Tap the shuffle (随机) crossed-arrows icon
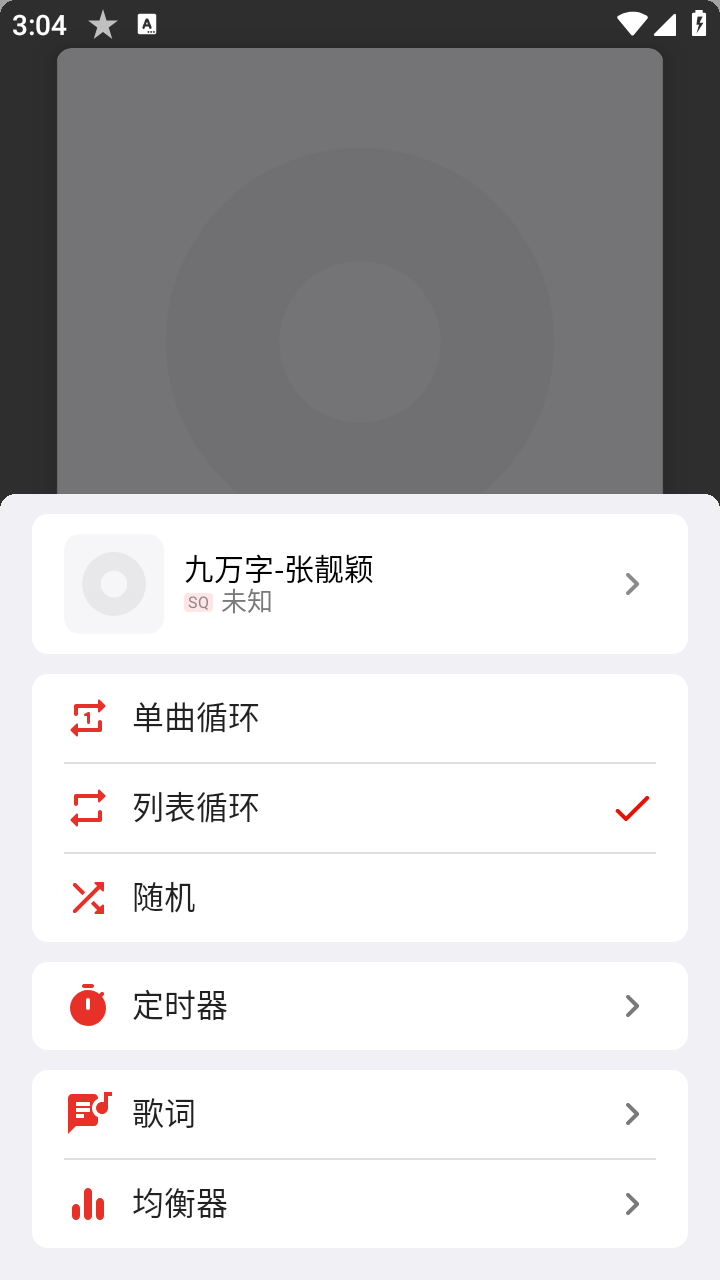The height and width of the screenshot is (1280, 720). [x=88, y=898]
